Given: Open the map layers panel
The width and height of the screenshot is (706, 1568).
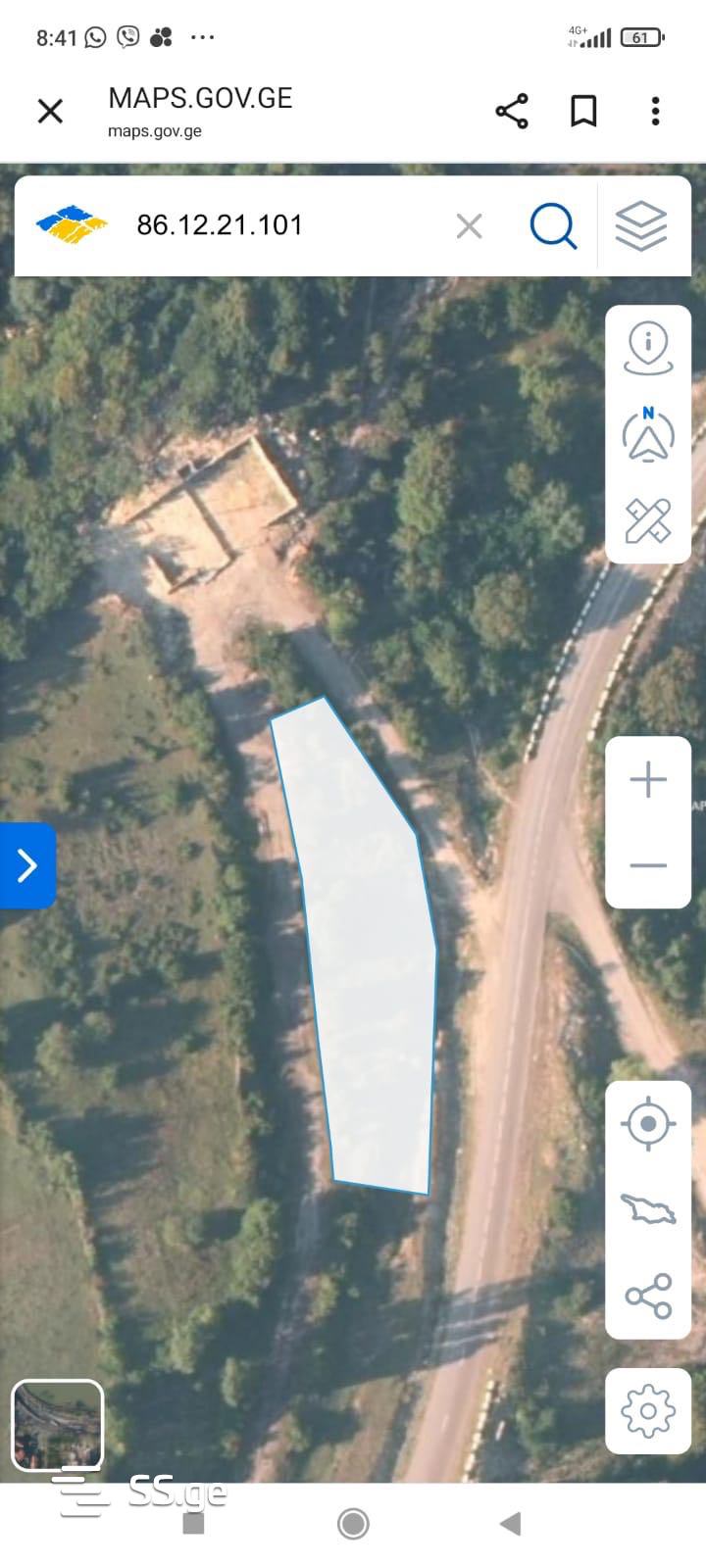Looking at the screenshot, I should pyautogui.click(x=641, y=226).
